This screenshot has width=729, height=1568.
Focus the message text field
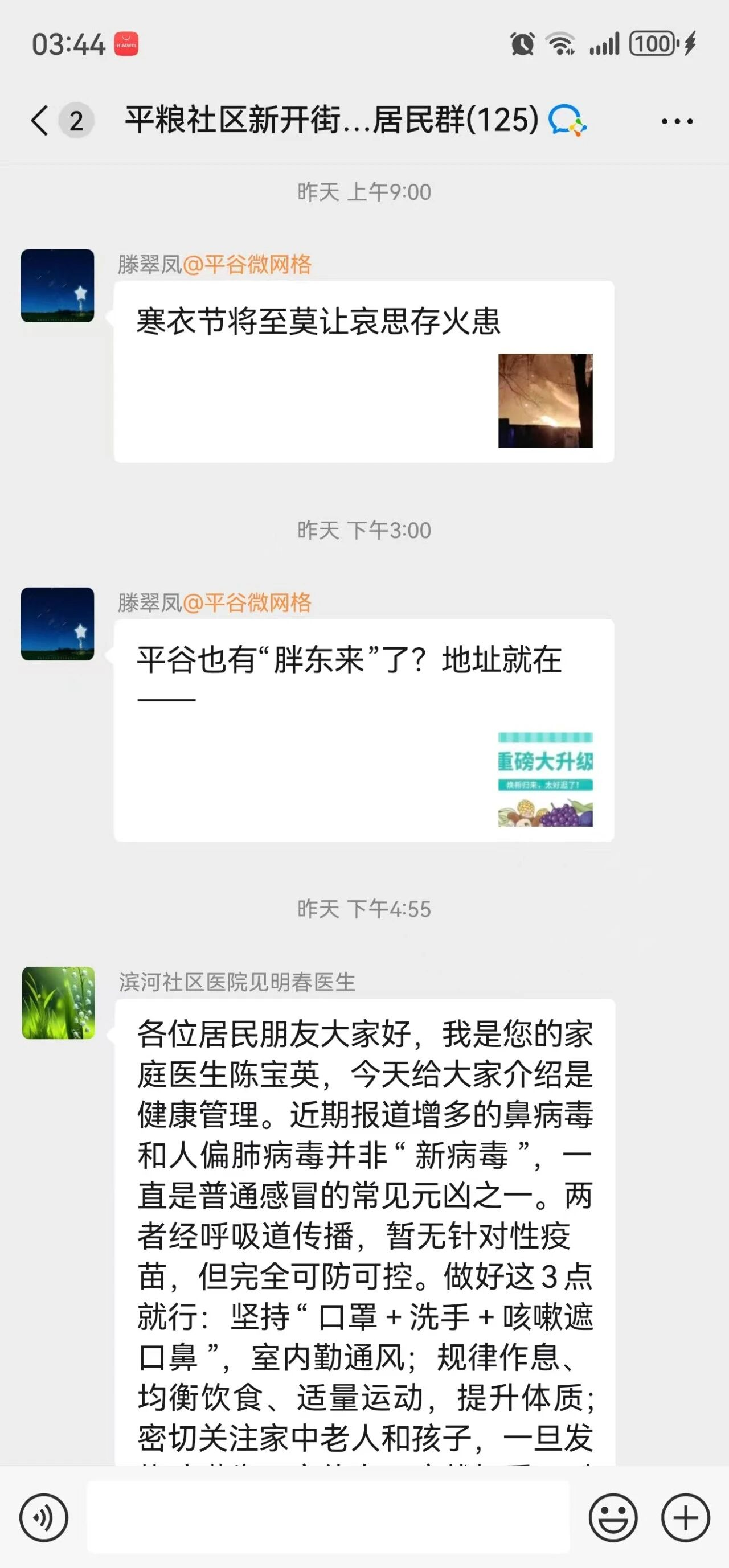click(327, 1517)
